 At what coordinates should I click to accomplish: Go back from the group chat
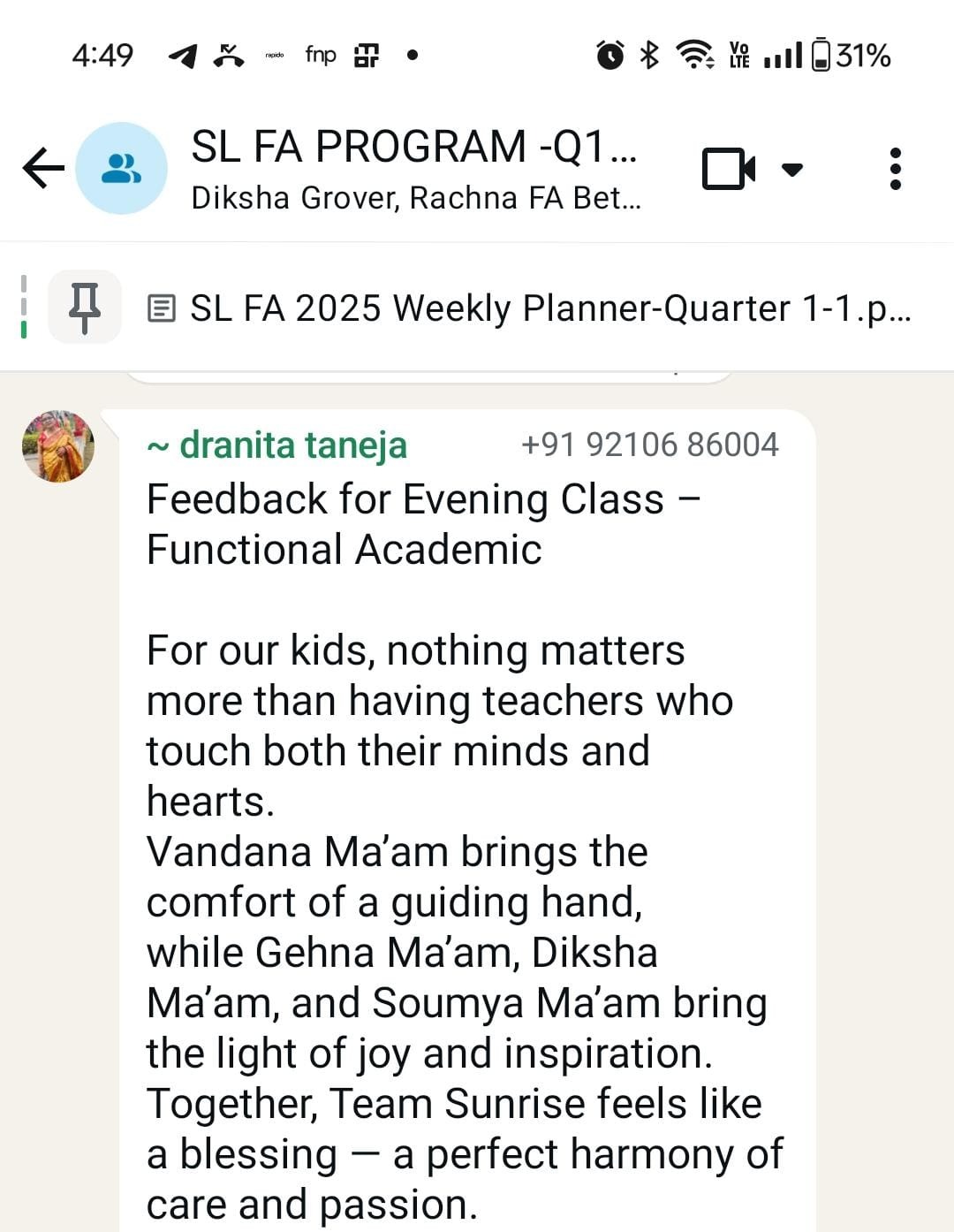coord(44,168)
